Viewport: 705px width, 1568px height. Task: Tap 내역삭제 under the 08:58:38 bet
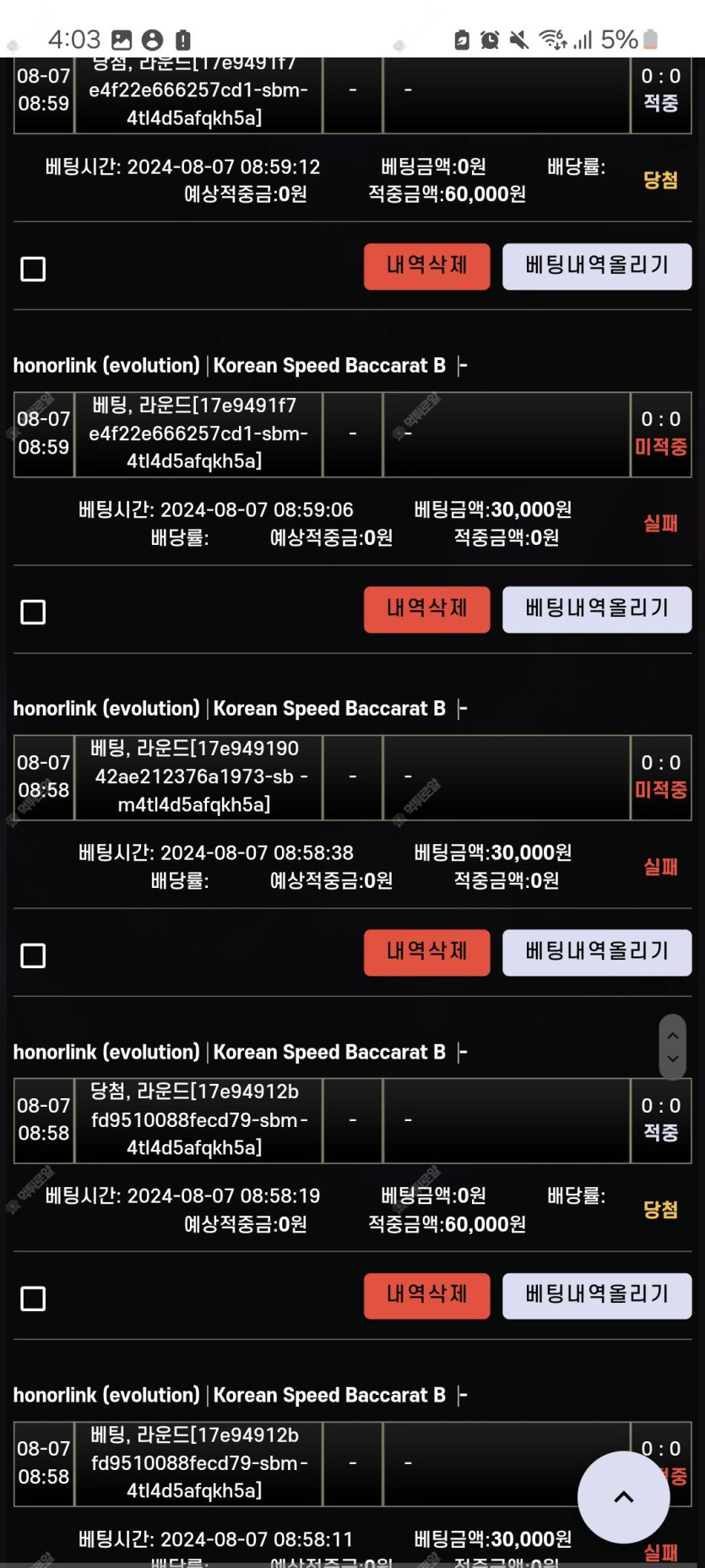point(426,952)
